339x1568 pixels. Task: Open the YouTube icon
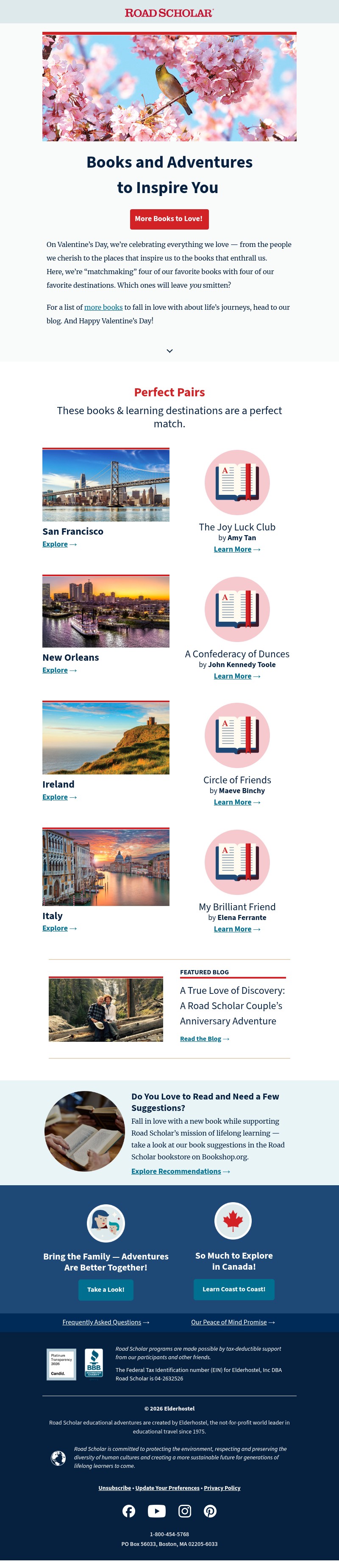(157, 1511)
